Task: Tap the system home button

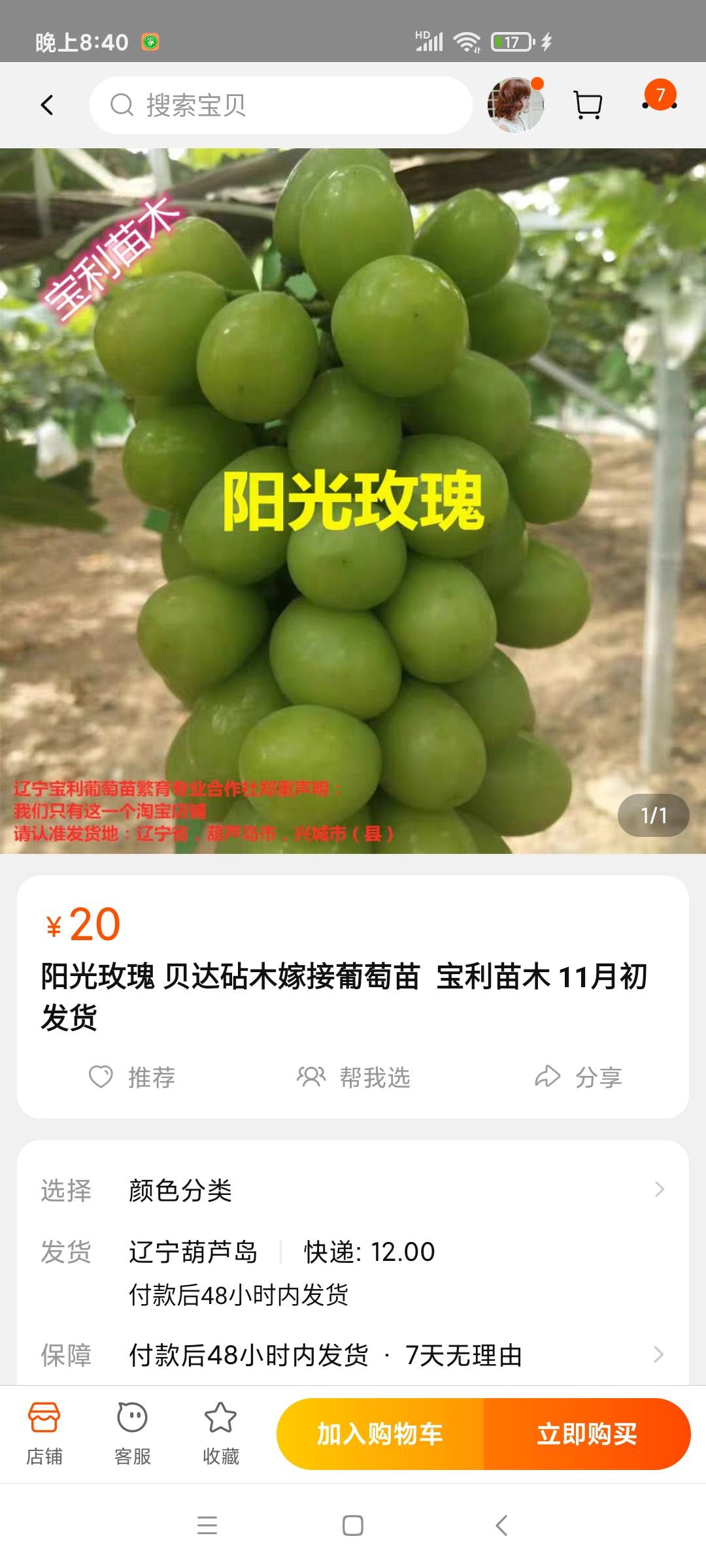Action: 353,1526
